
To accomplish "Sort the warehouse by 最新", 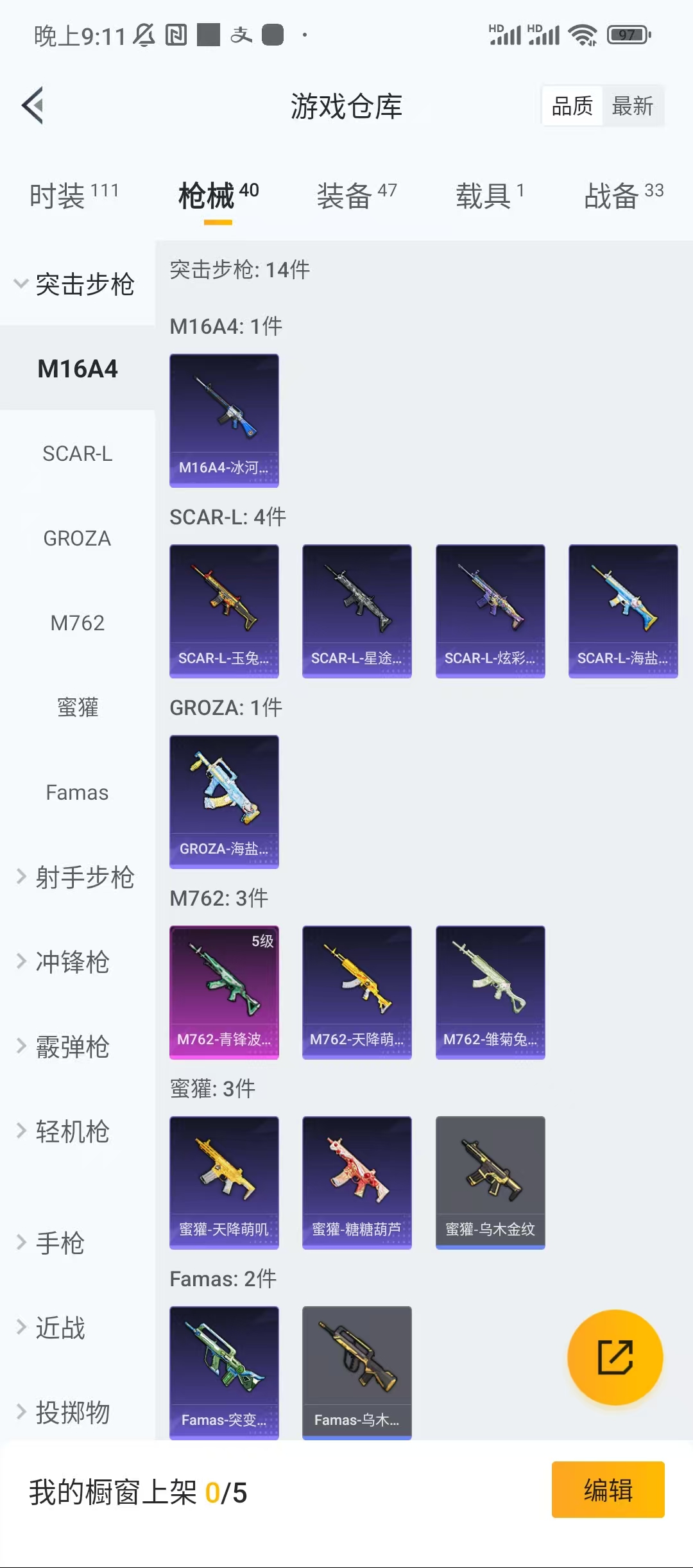I will point(632,106).
